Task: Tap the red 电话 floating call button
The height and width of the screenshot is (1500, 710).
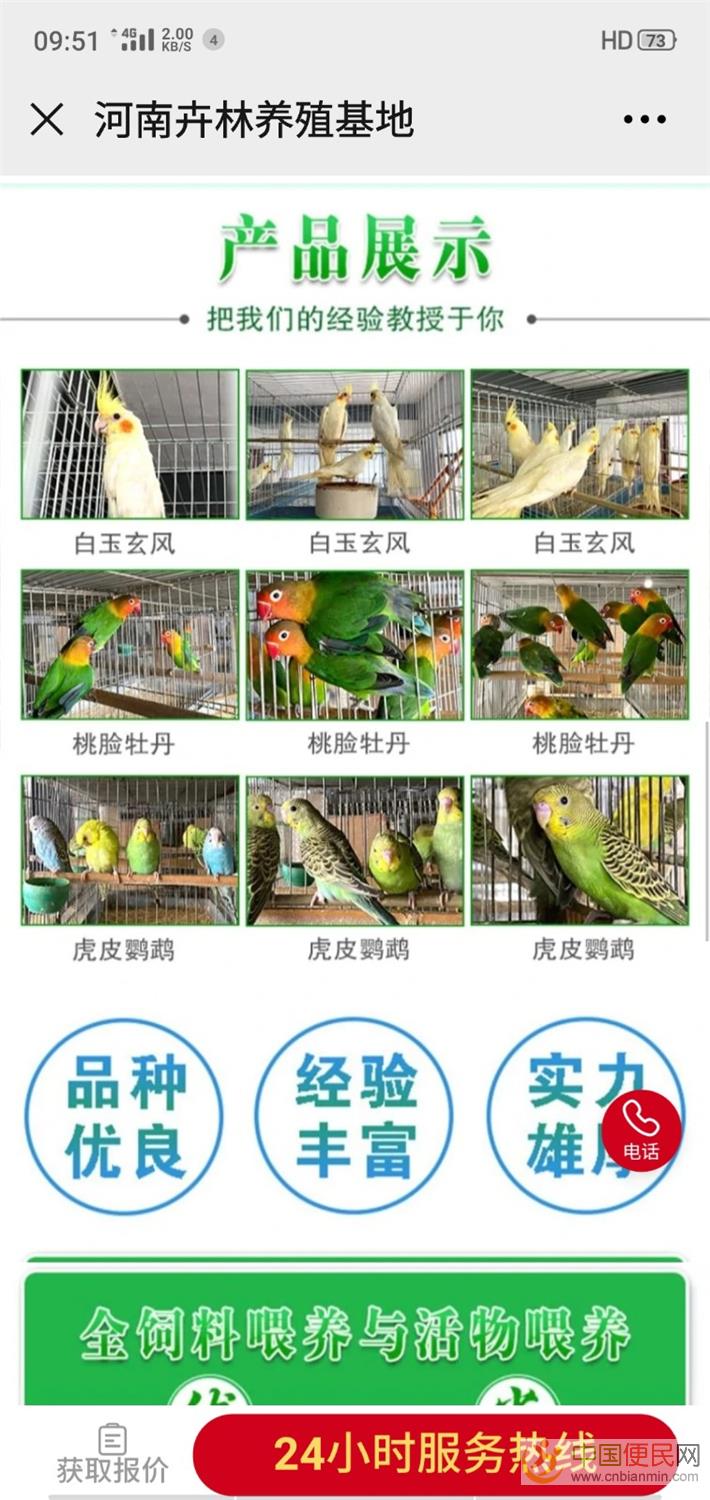Action: click(x=641, y=1131)
